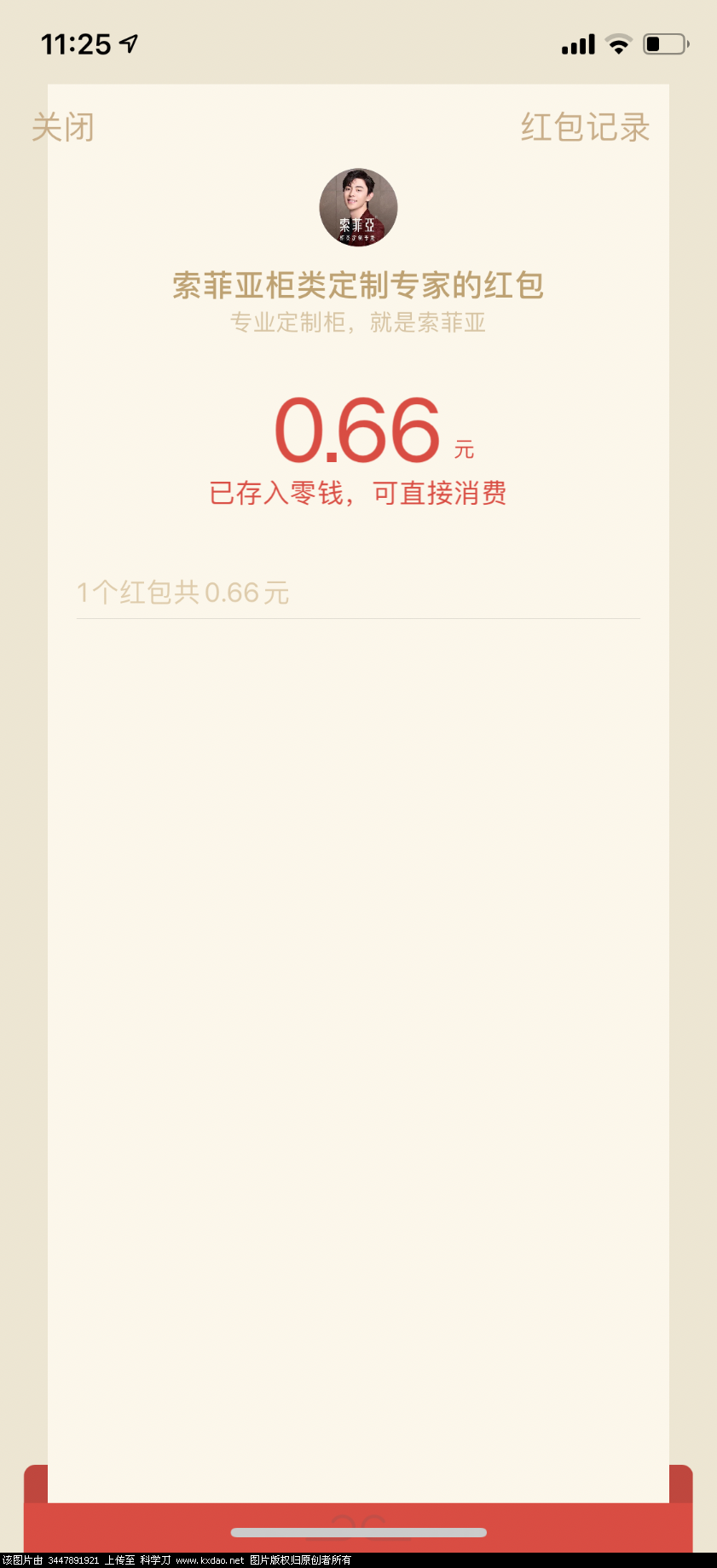Tap the summary line 1个红包共0.66元
This screenshot has height=1568, width=717.
tap(183, 592)
